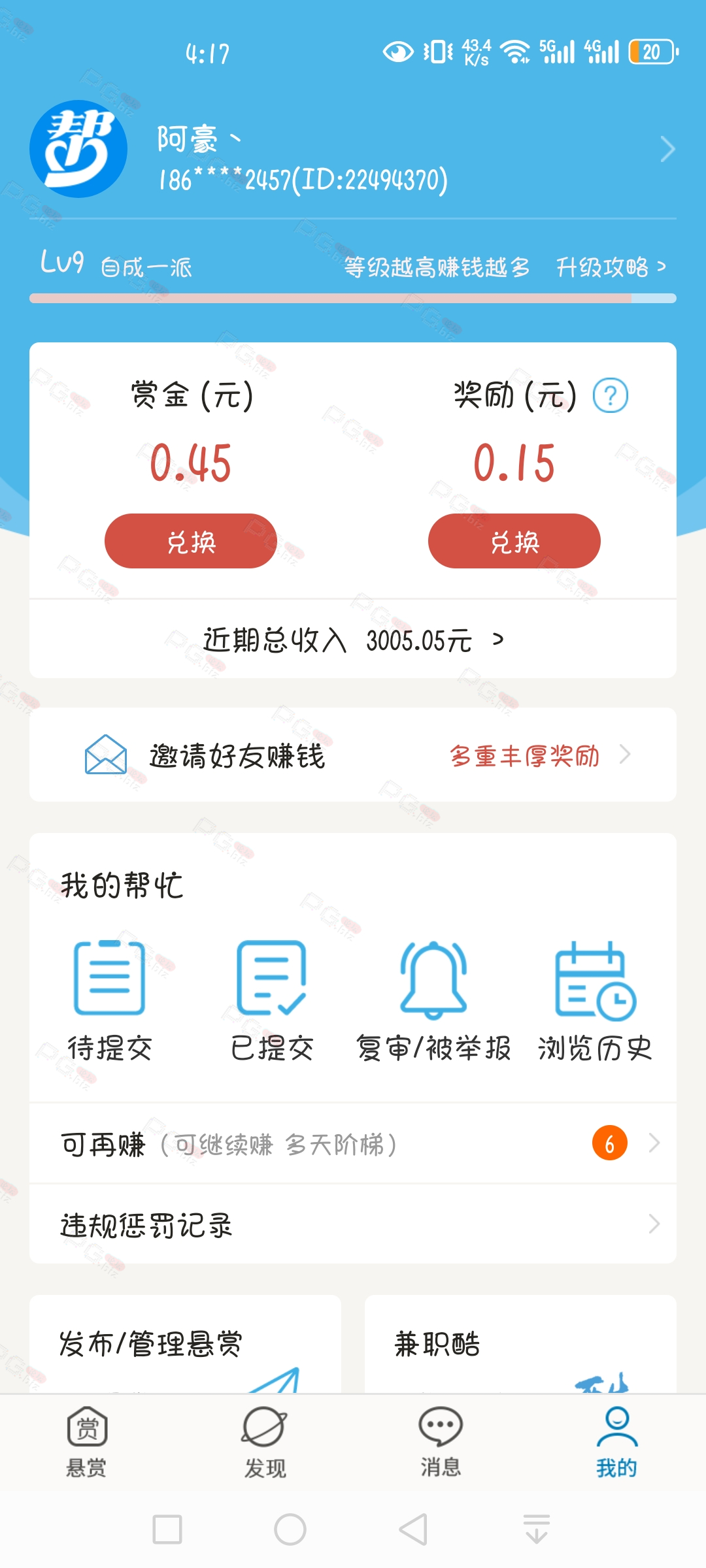Open 复审/被举报 section
This screenshot has width=706, height=1568.
click(x=433, y=1001)
